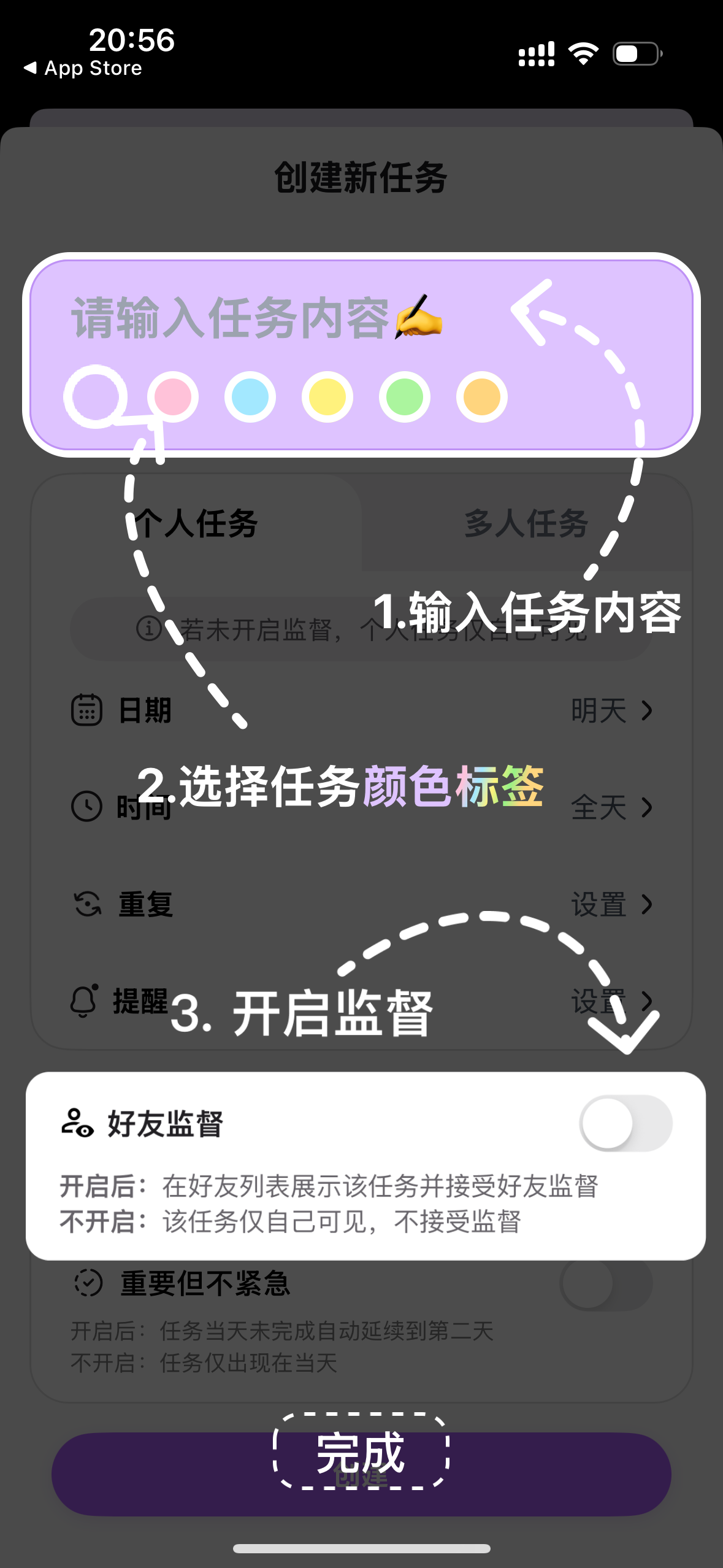The height and width of the screenshot is (1568, 723).
Task: Choose the yellow color tag
Action: 327,397
